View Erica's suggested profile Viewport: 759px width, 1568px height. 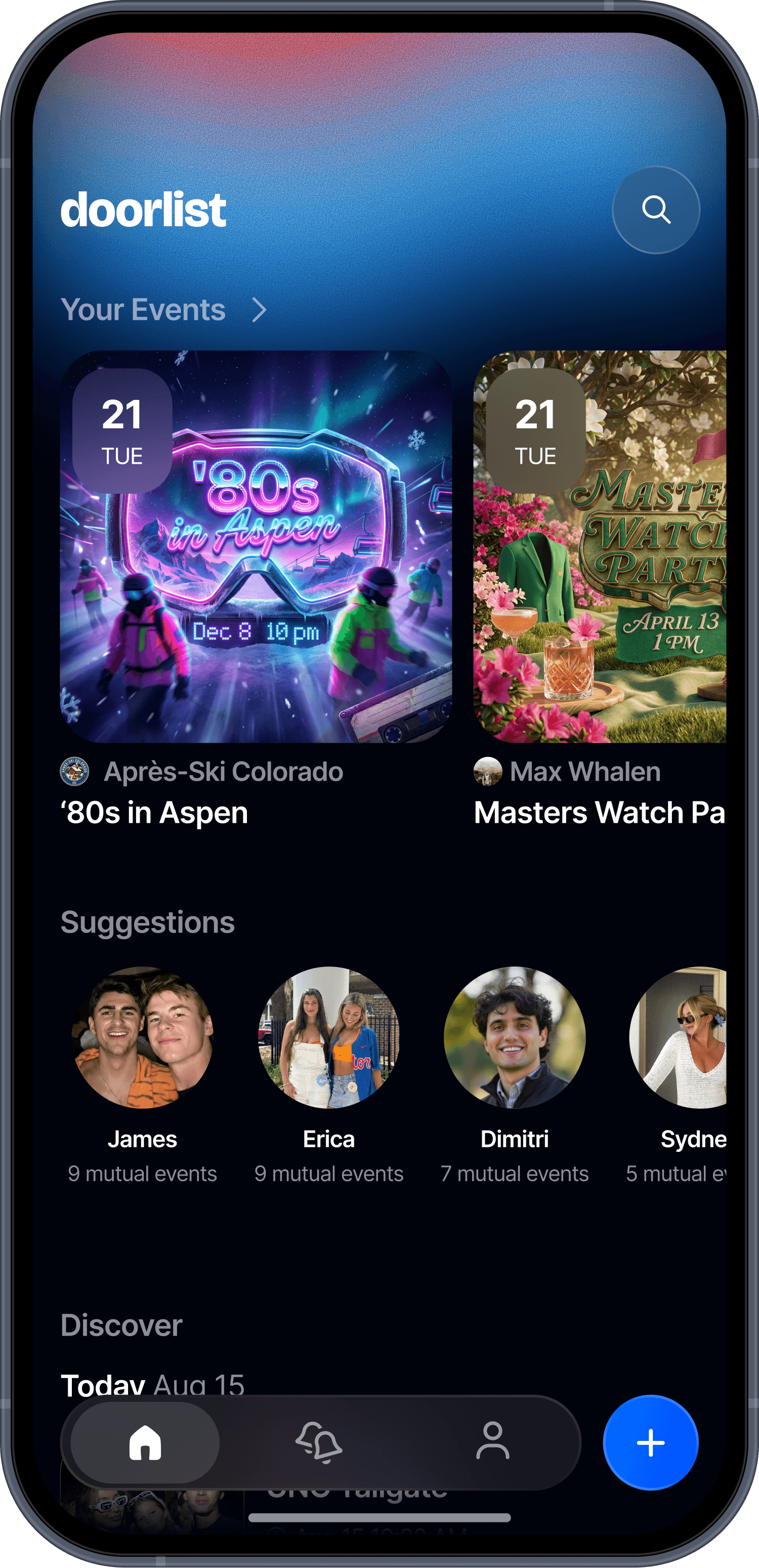pos(329,1038)
